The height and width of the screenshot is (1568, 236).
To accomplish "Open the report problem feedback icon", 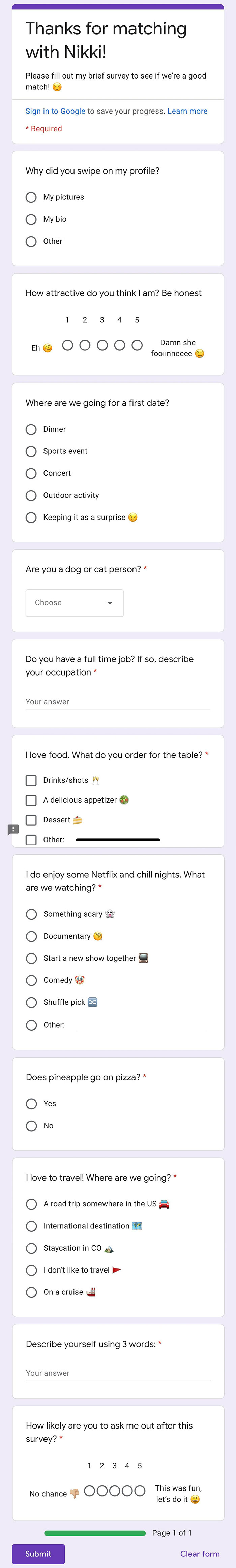I will coord(13,829).
